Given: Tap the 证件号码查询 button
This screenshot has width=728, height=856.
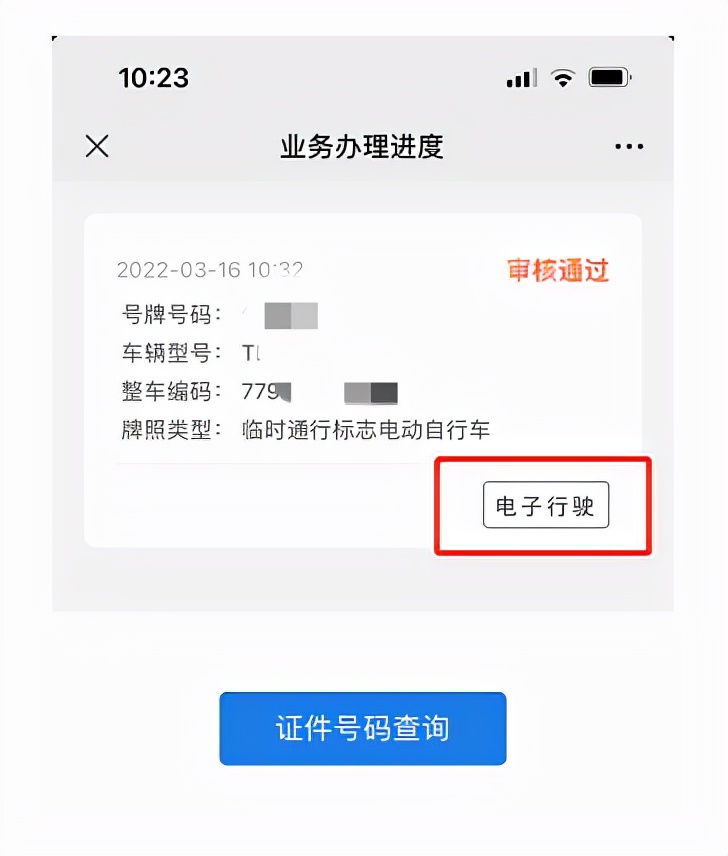Looking at the screenshot, I should (363, 728).
